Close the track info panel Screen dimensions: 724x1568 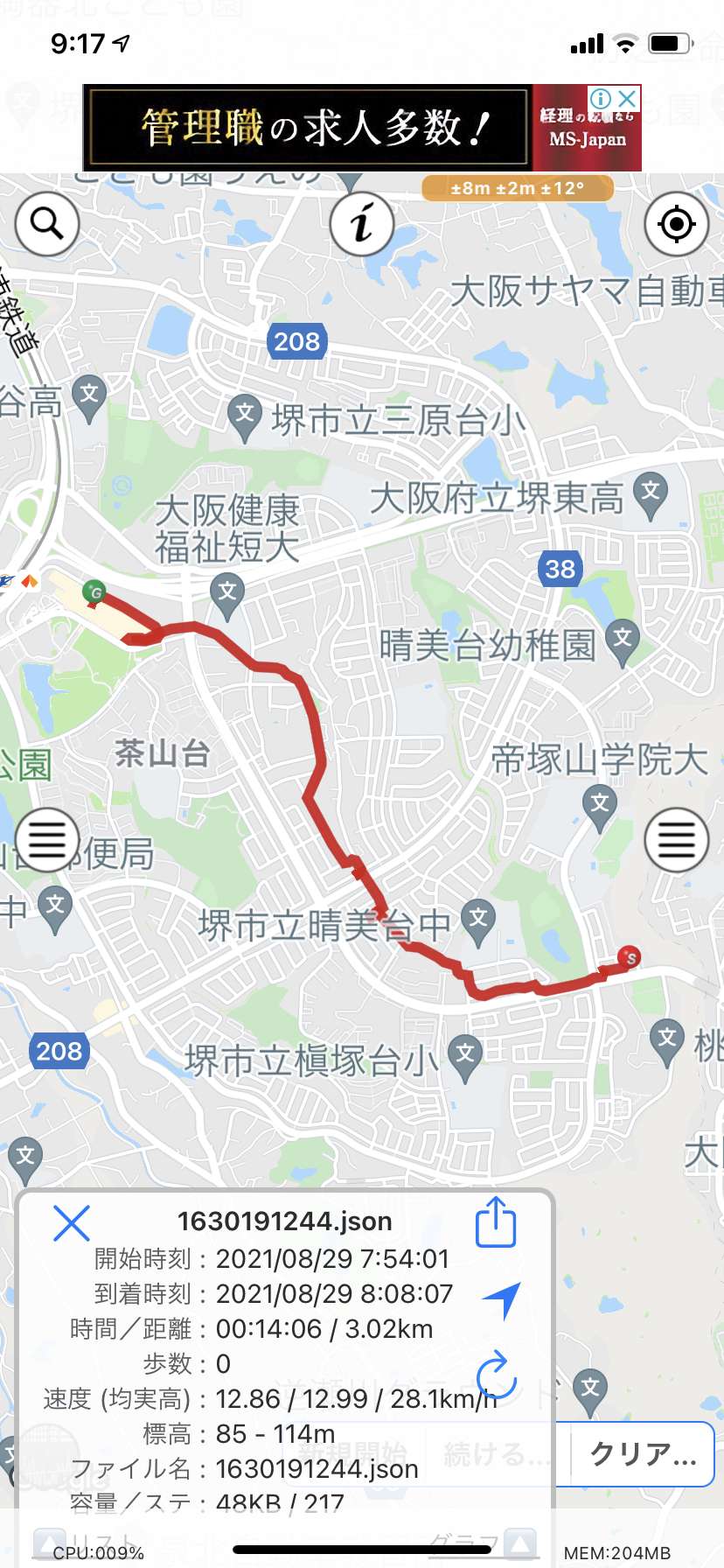coord(71,1223)
